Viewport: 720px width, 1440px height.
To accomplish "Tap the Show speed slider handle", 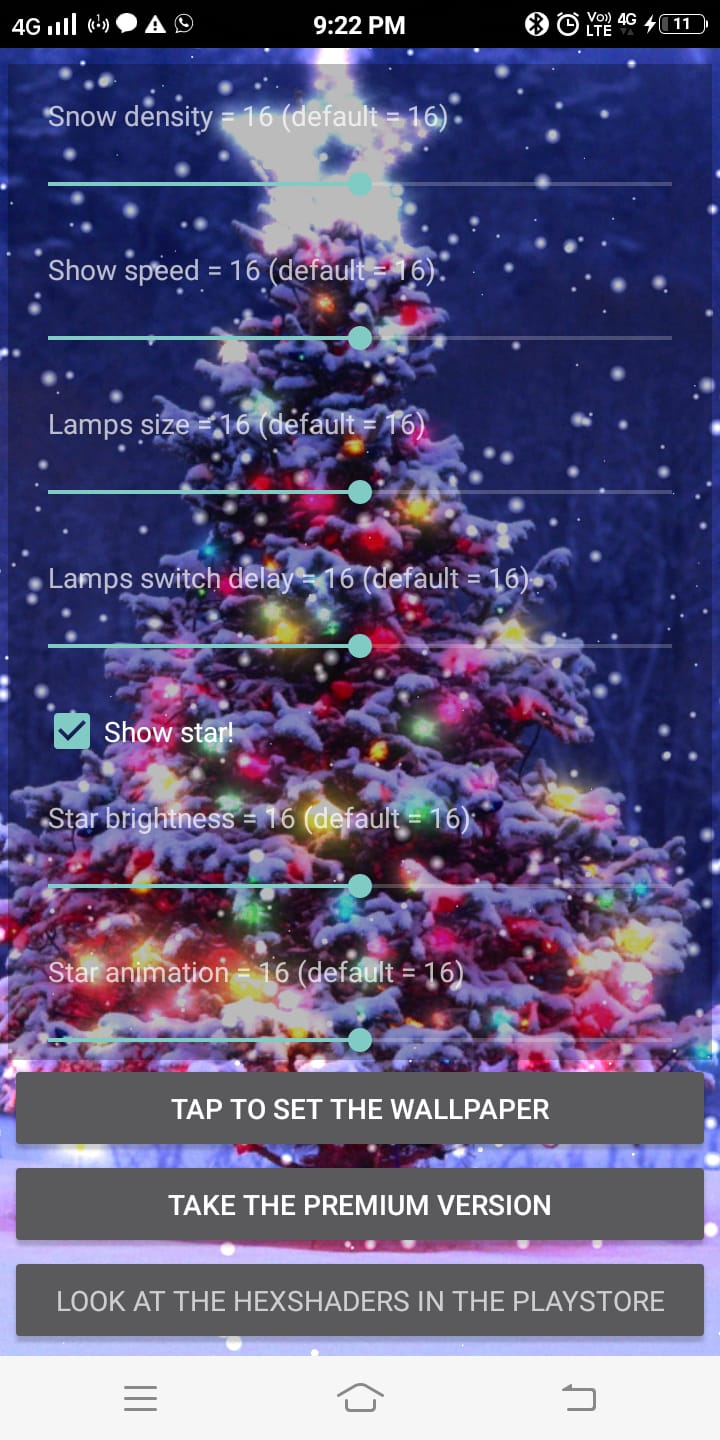I will click(360, 338).
